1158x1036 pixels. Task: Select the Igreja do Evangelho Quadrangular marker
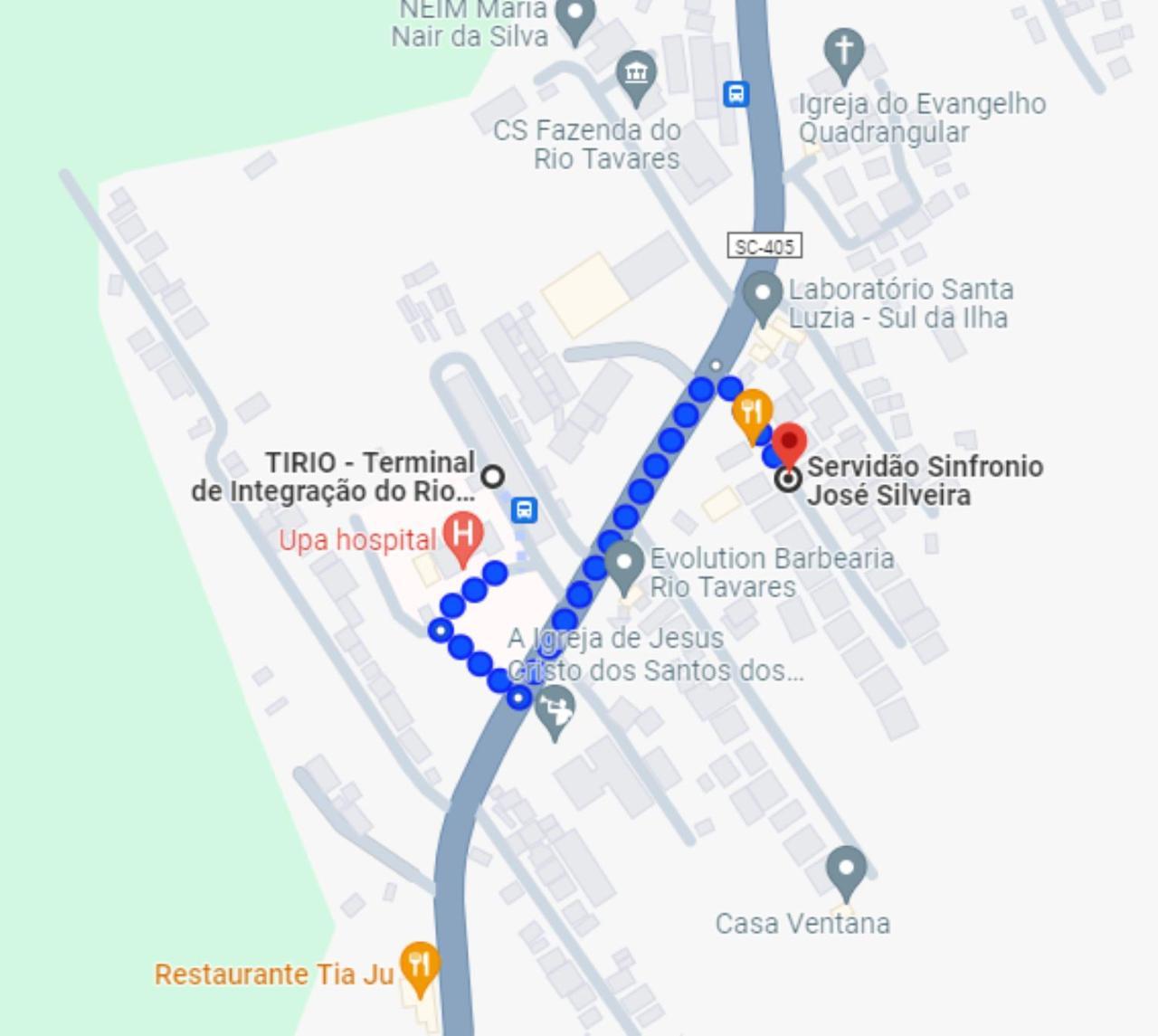click(844, 51)
